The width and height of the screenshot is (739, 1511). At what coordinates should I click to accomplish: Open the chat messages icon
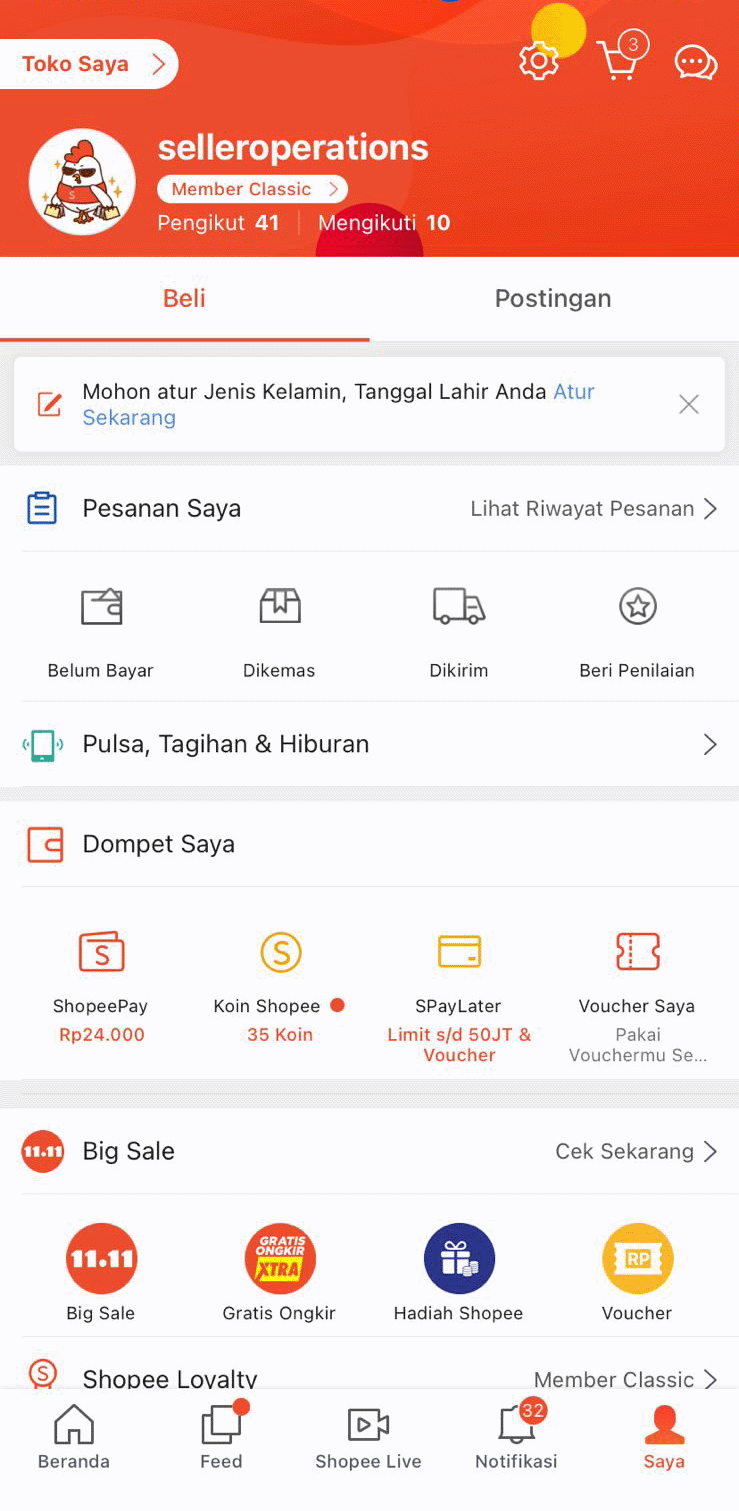click(x=696, y=63)
